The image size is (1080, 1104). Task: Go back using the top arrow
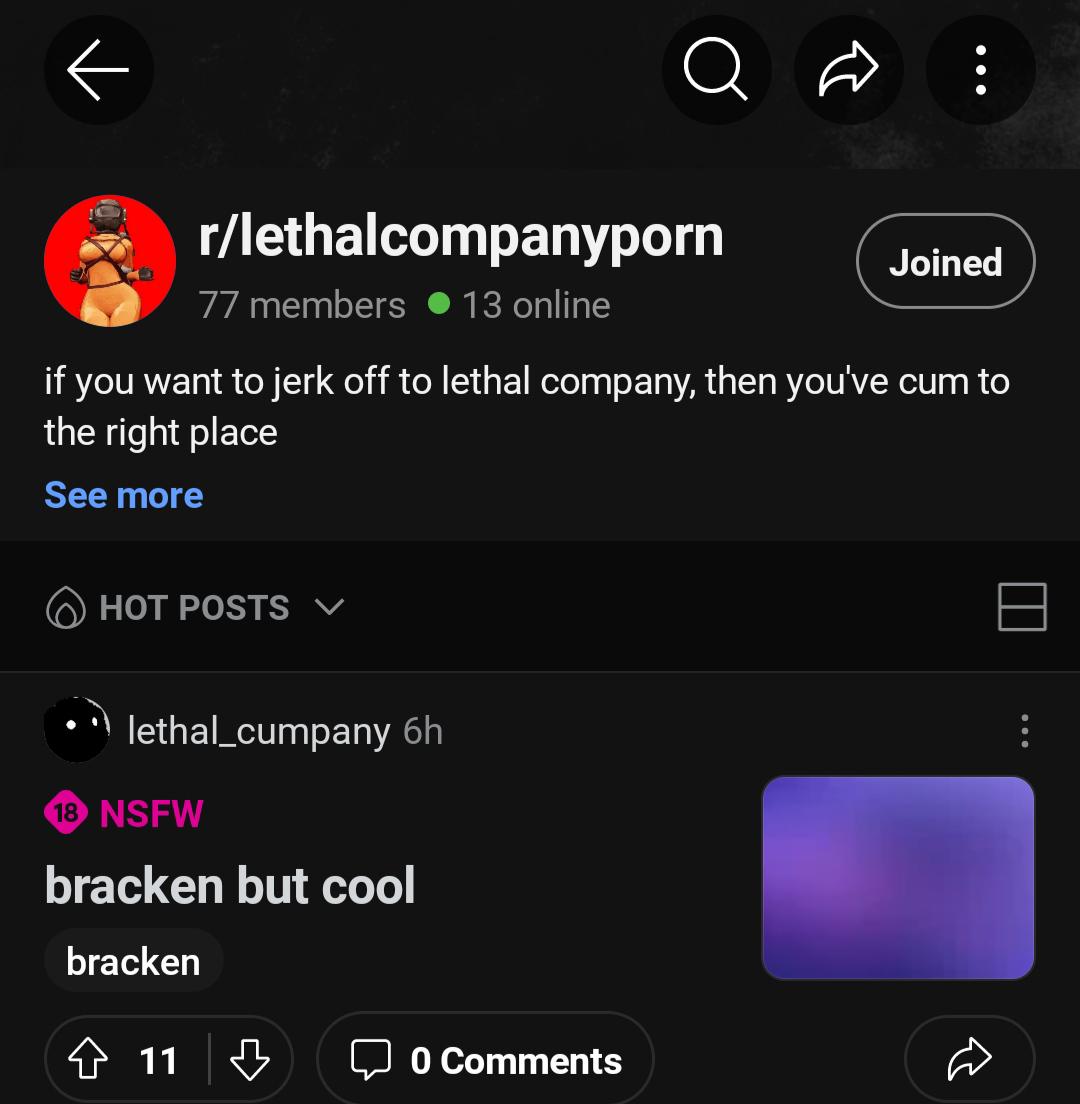98,70
